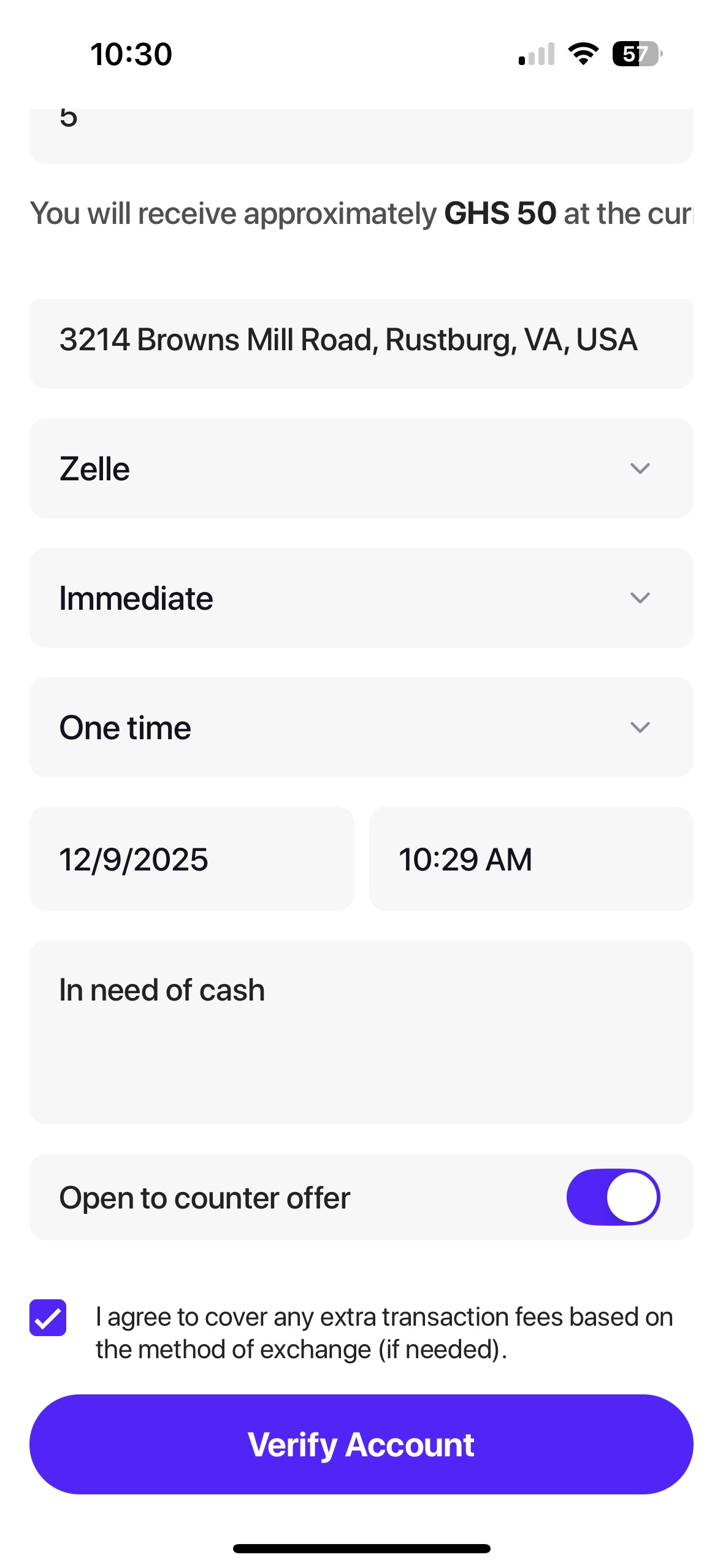723x1568 pixels.
Task: Tap the Wi-Fi status icon
Action: pyautogui.click(x=581, y=55)
